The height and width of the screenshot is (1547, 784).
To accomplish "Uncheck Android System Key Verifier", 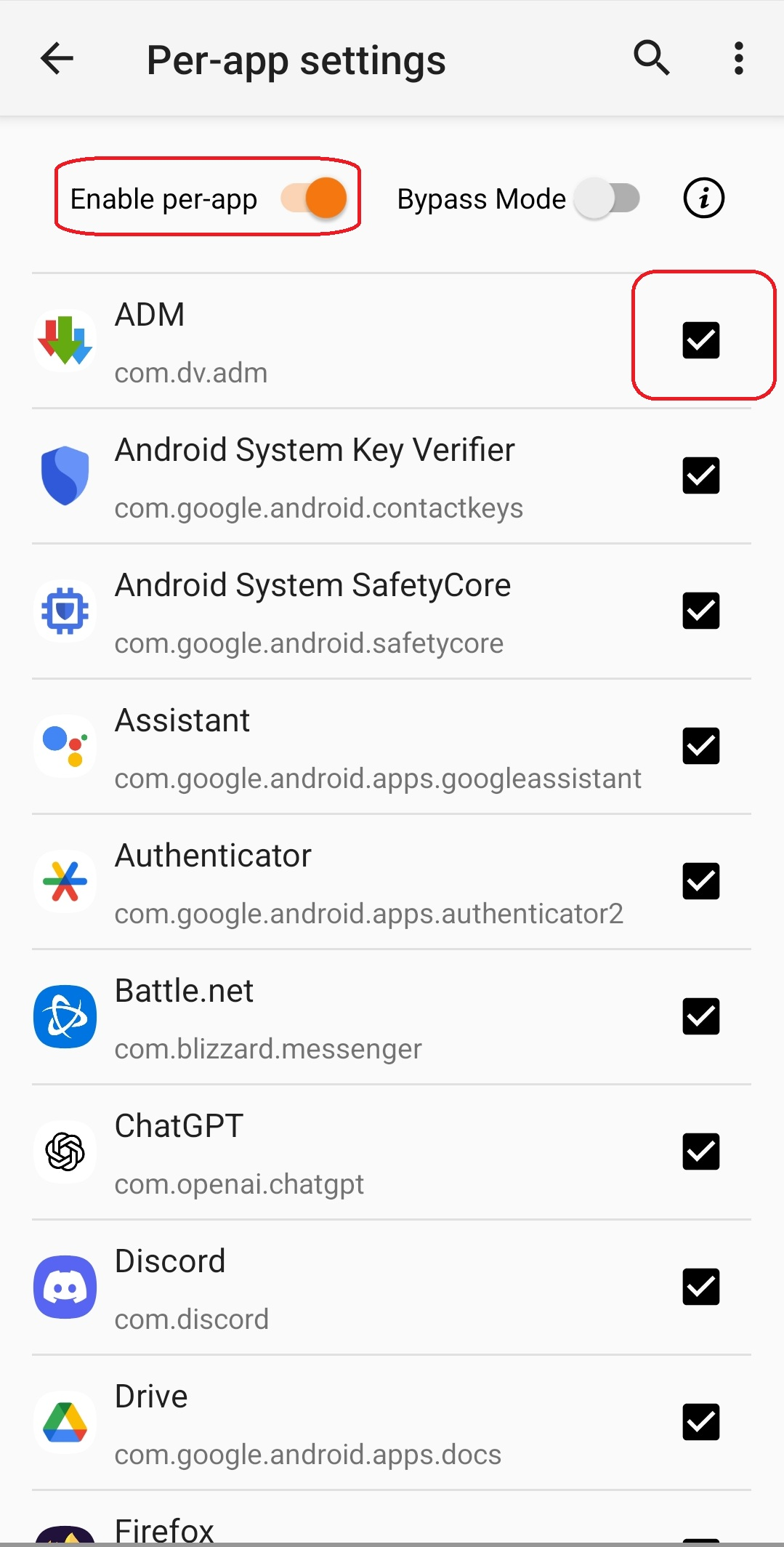I will click(700, 475).
